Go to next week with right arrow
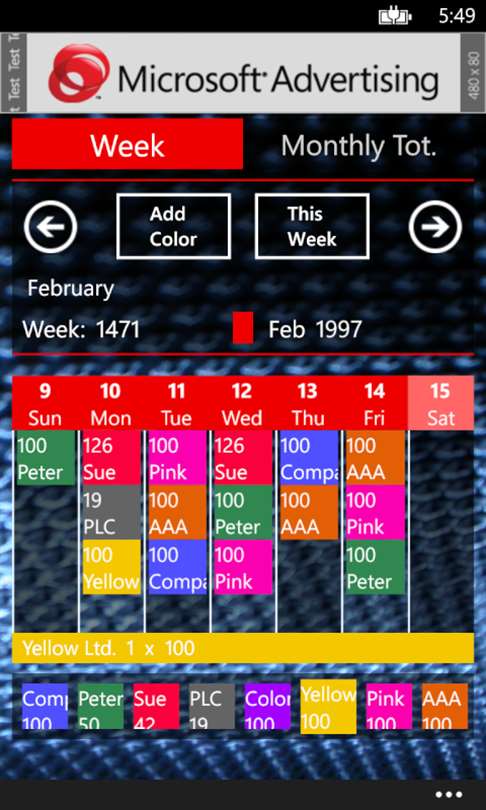 click(x=435, y=227)
